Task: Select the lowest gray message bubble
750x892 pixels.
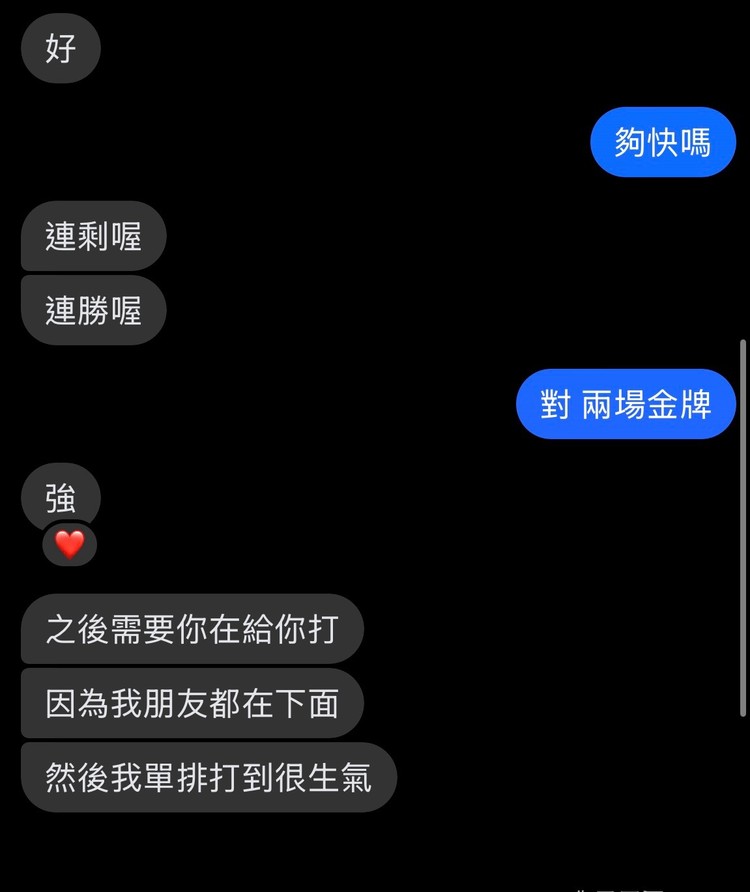Action: coord(208,778)
